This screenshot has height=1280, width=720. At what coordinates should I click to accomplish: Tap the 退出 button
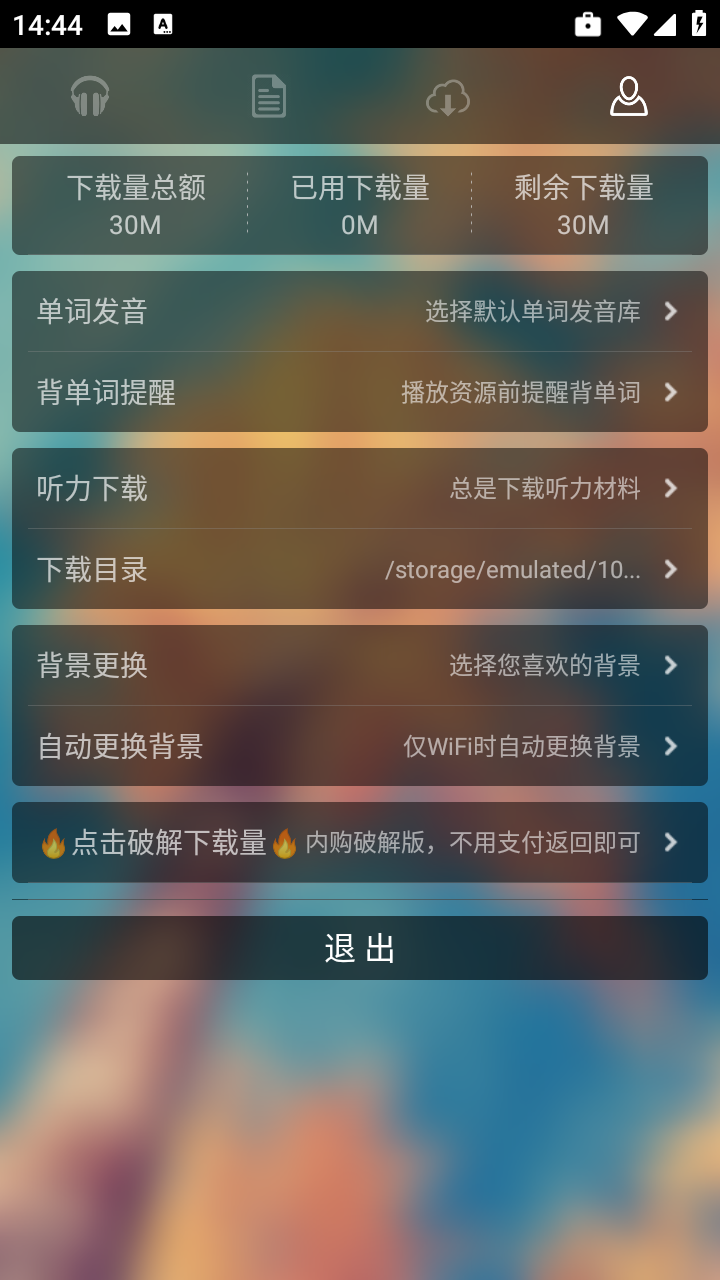(360, 948)
